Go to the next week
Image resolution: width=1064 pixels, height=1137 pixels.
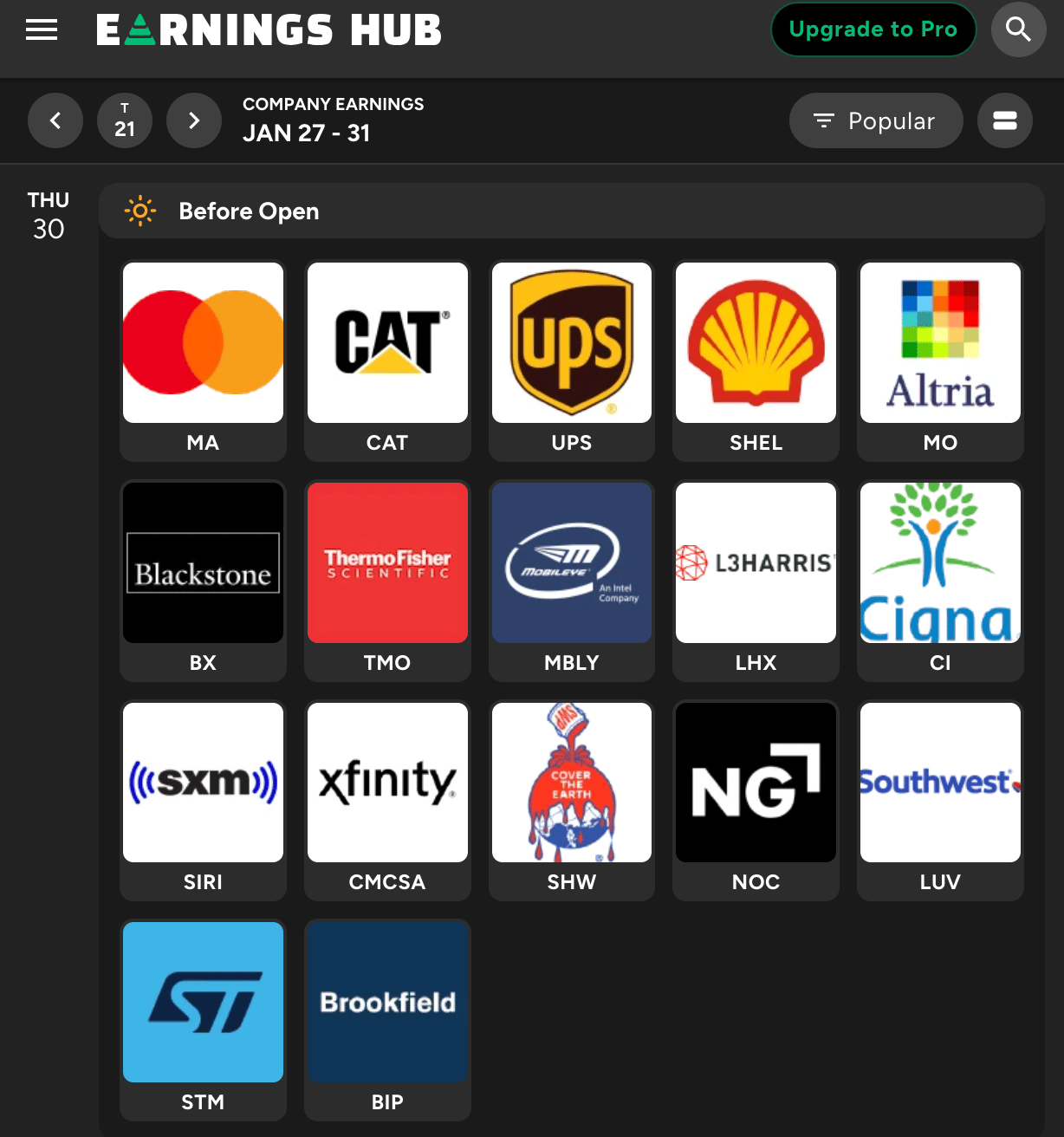tap(194, 120)
